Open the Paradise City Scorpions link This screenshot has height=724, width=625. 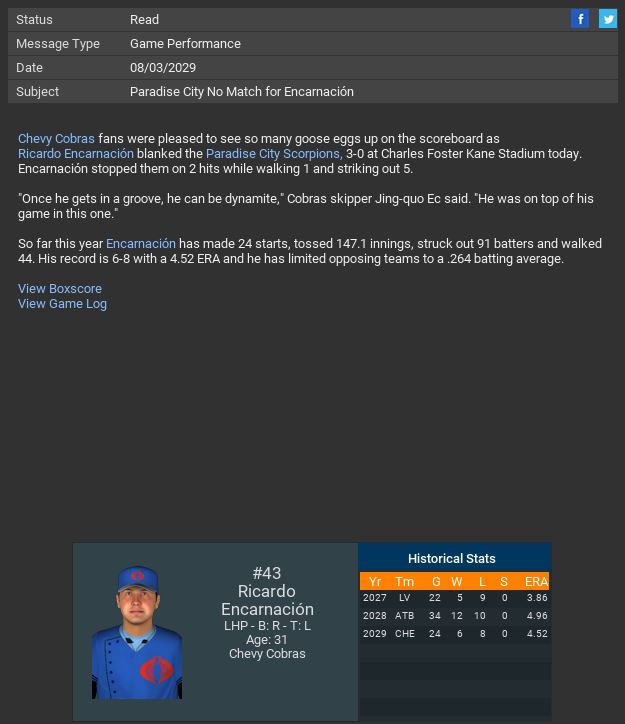[x=273, y=154]
